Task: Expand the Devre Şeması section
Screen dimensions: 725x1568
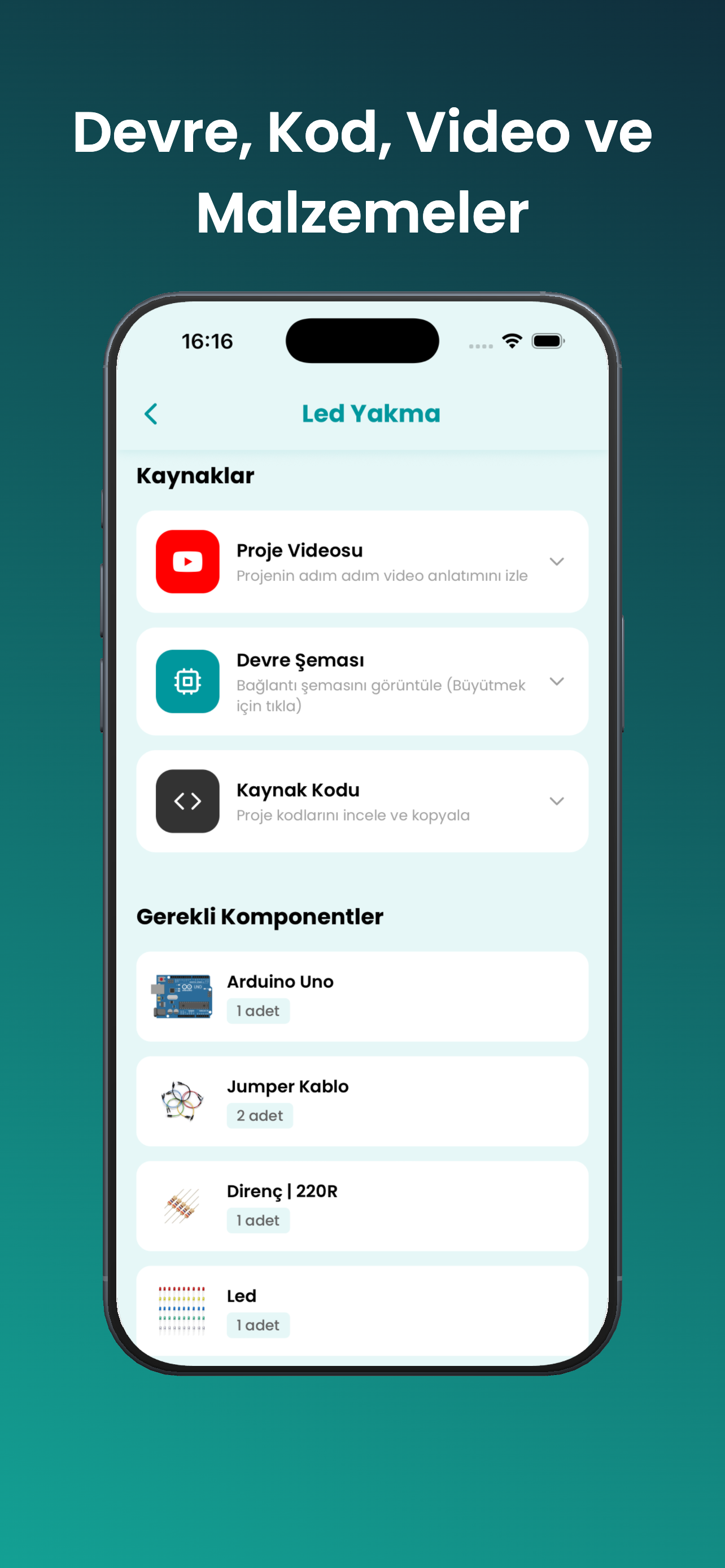Action: coord(558,682)
